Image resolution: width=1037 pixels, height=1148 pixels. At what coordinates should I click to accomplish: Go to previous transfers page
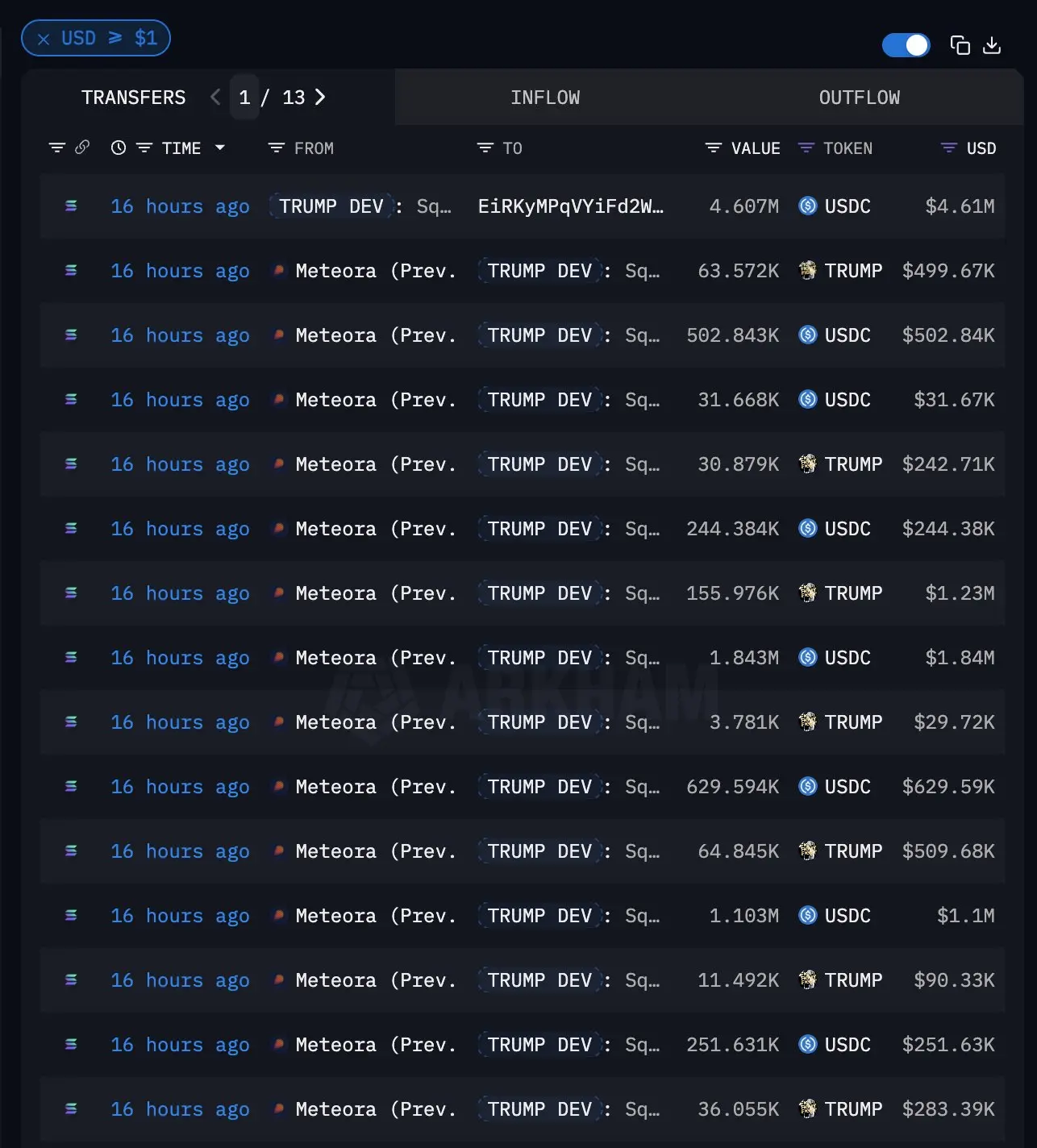215,97
